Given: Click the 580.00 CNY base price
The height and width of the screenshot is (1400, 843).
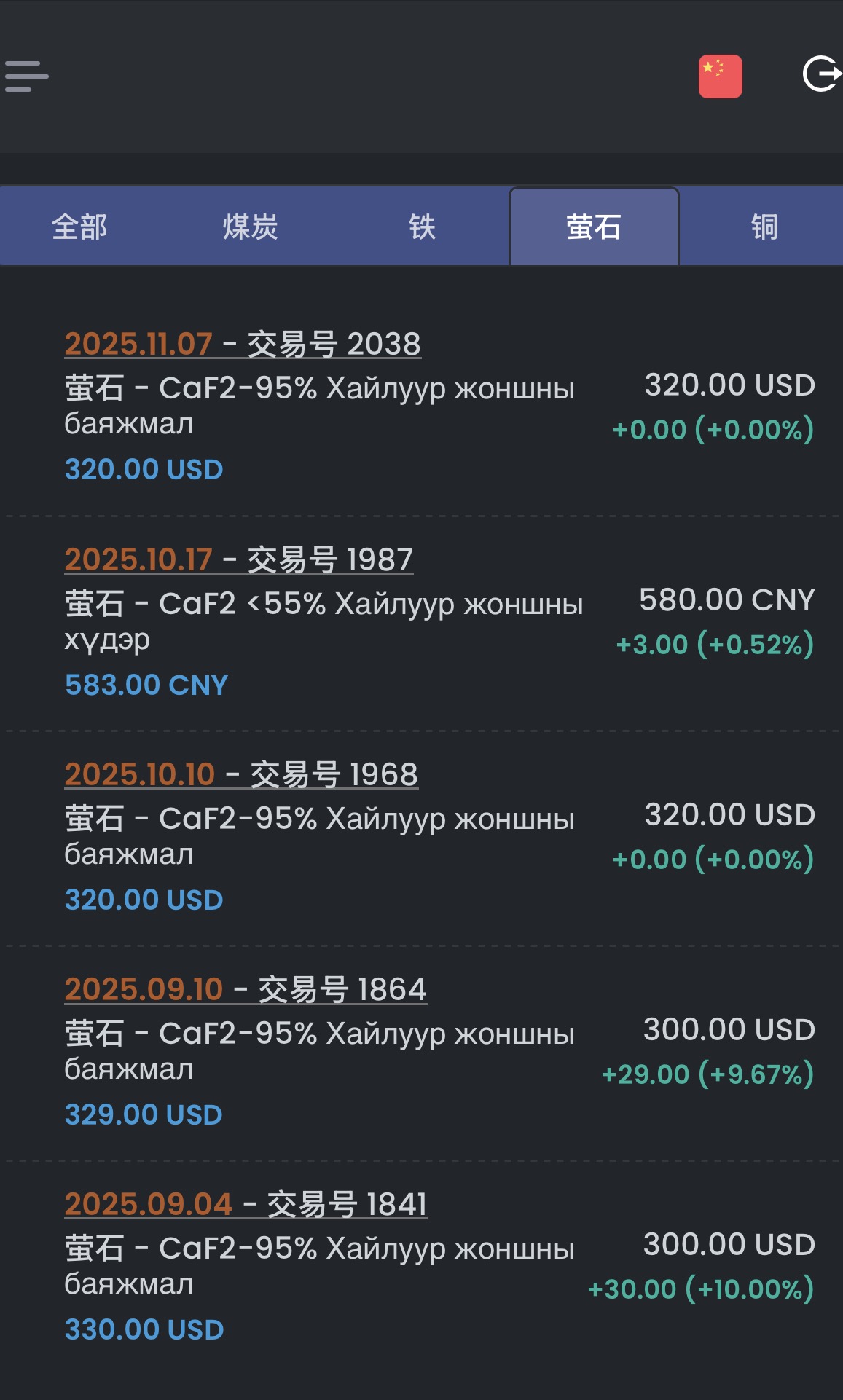Looking at the screenshot, I should coord(726,599).
